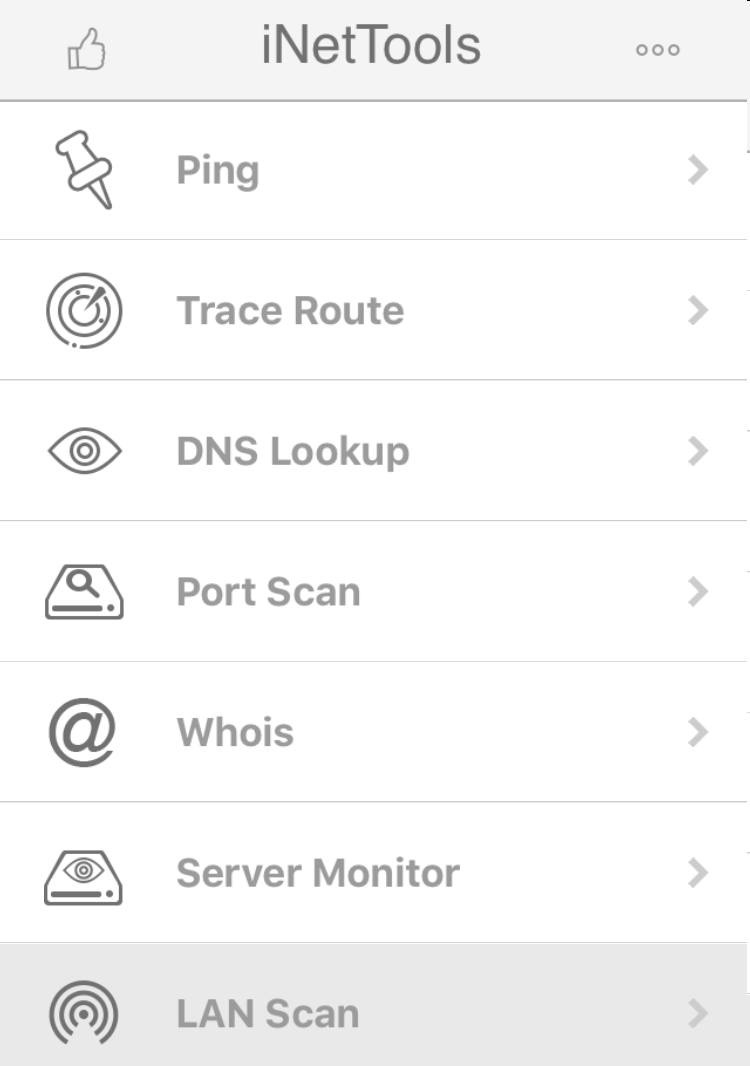Open the three-dot more options menu

coord(657,50)
